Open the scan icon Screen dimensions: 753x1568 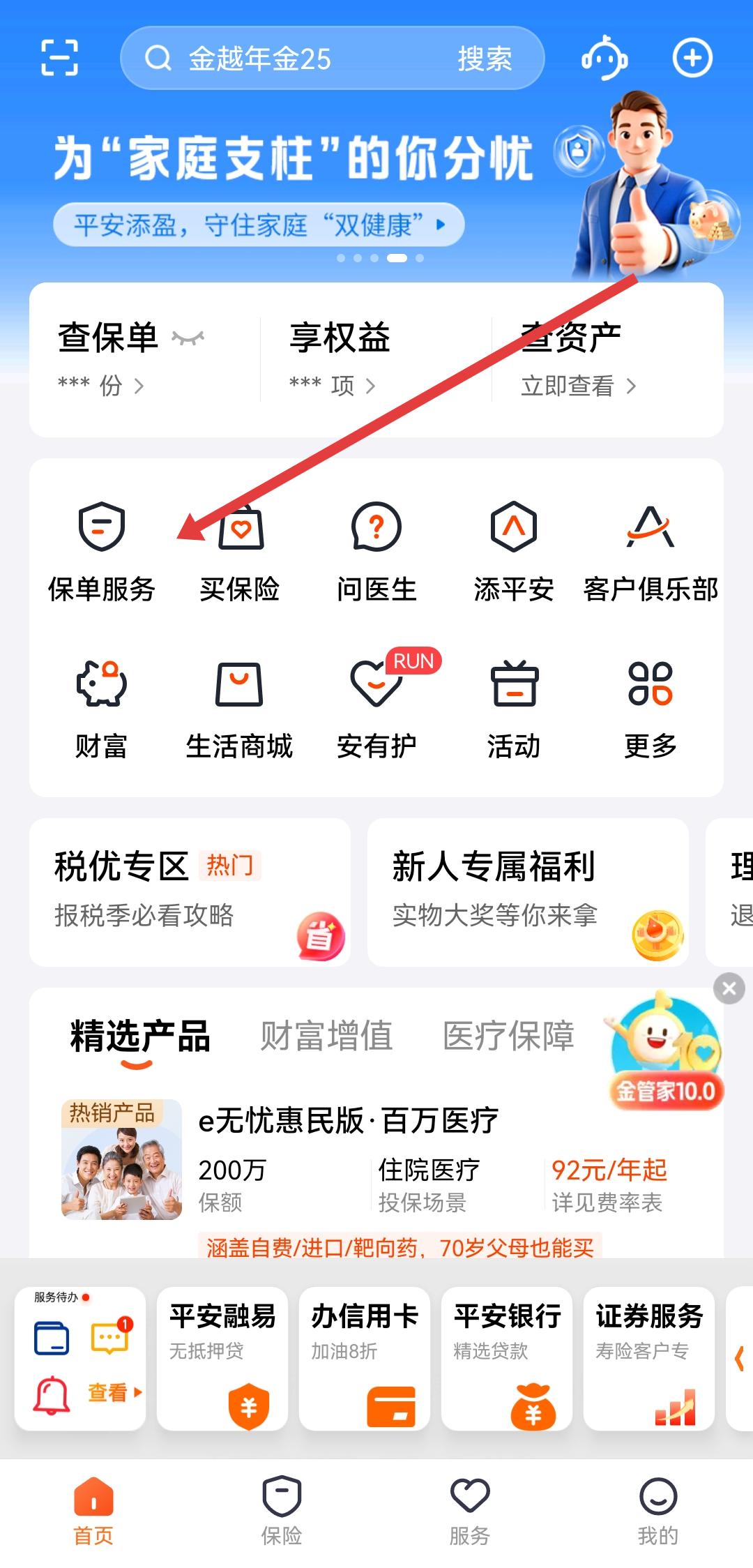[59, 58]
